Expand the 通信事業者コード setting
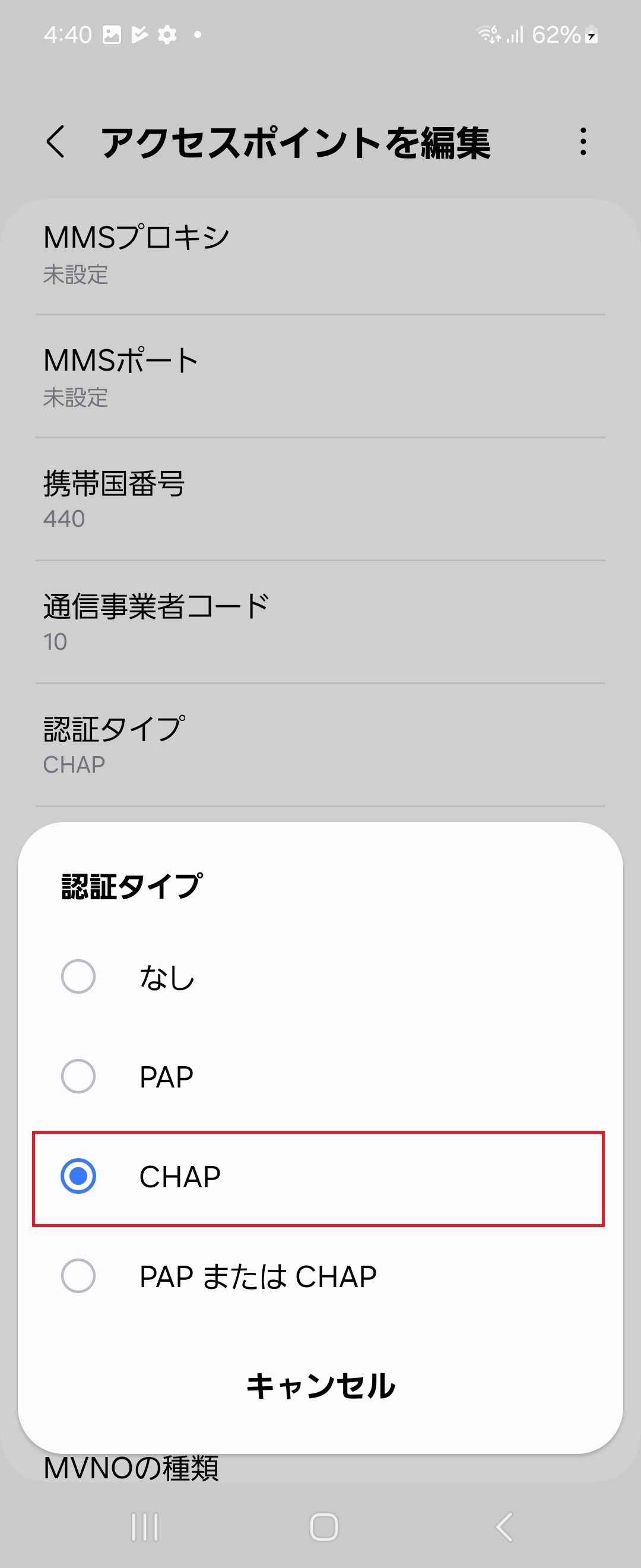Viewport: 641px width, 1568px height. tap(182, 621)
